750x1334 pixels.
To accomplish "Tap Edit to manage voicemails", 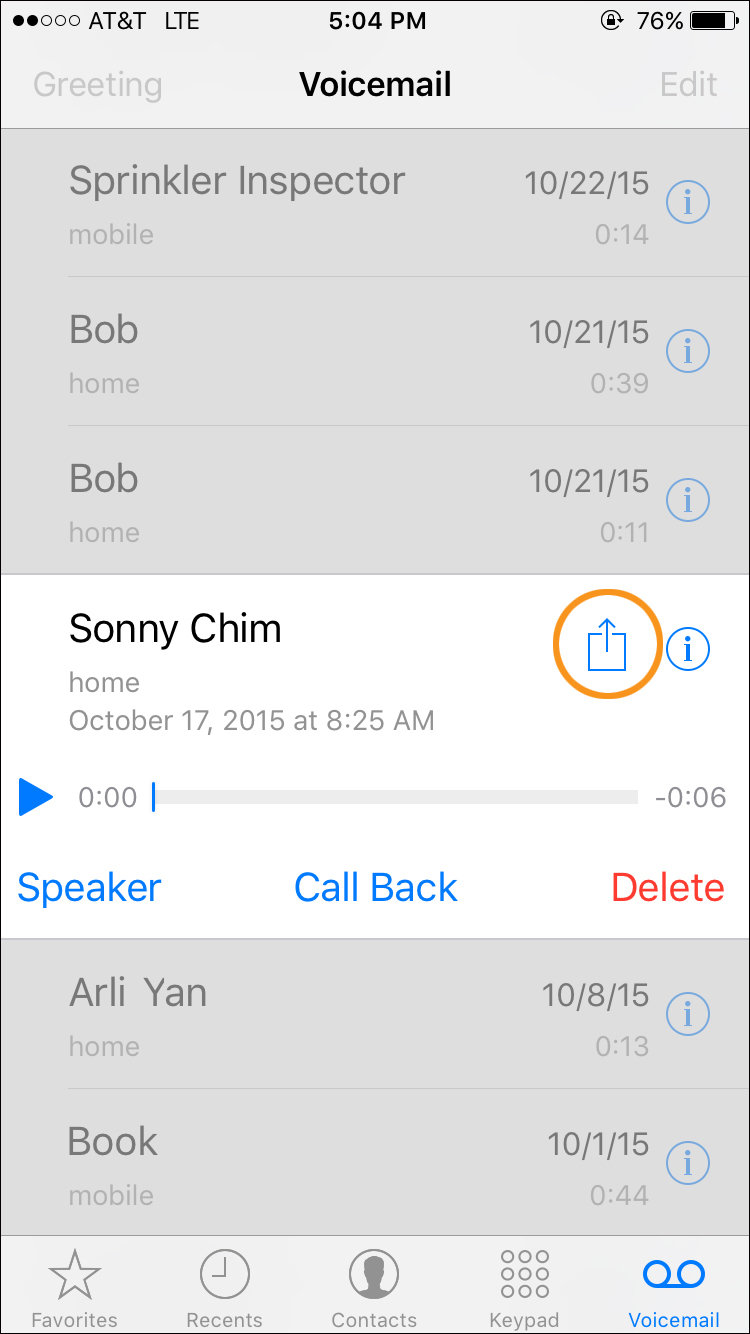I will (x=689, y=85).
